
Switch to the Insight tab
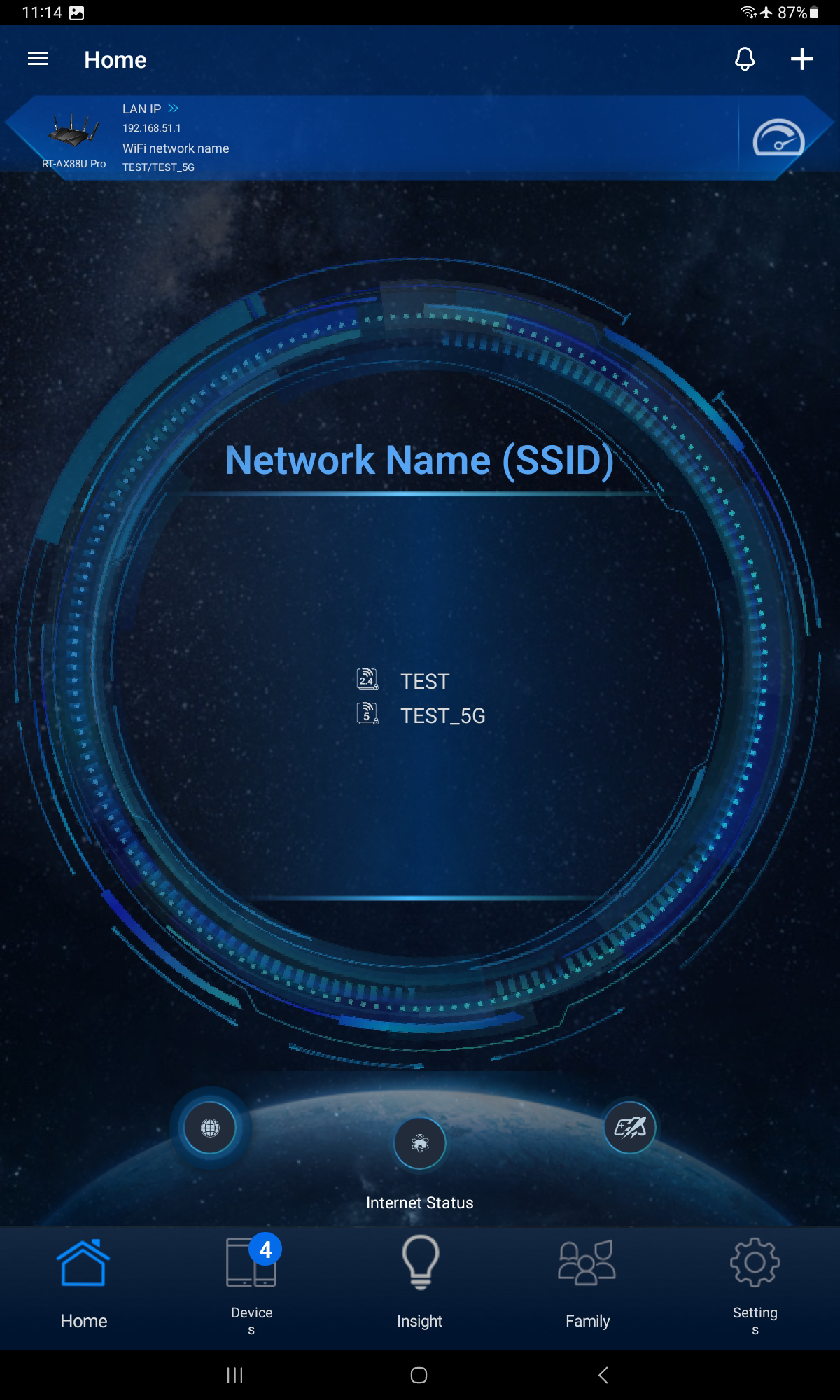[x=420, y=1287]
